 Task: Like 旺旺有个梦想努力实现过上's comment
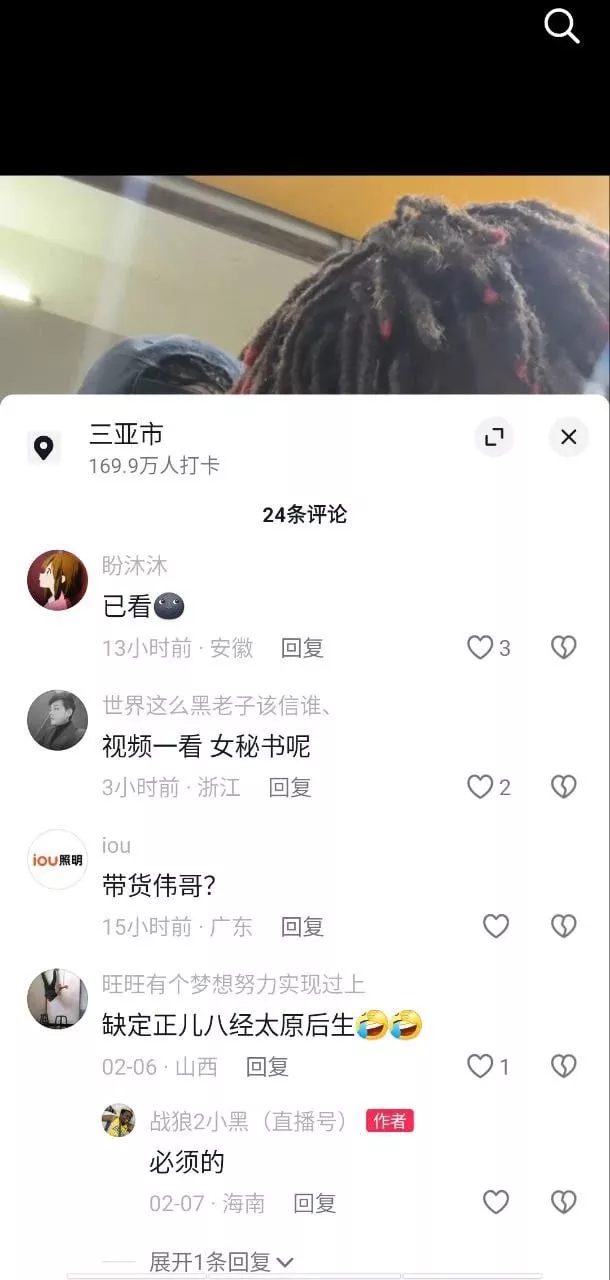481,1066
